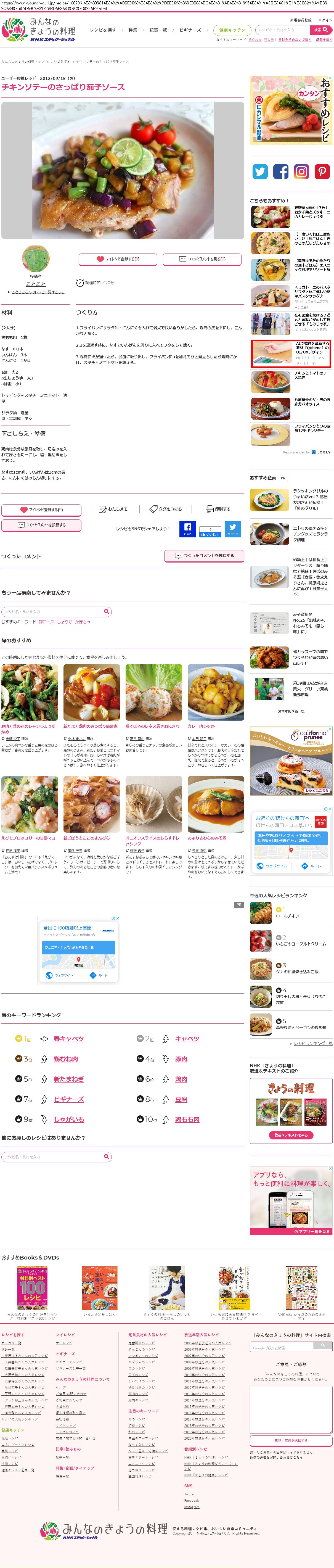Tweet this recipe via ツイート button
Image resolution: width=334 pixels, height=1568 pixels.
(232, 528)
